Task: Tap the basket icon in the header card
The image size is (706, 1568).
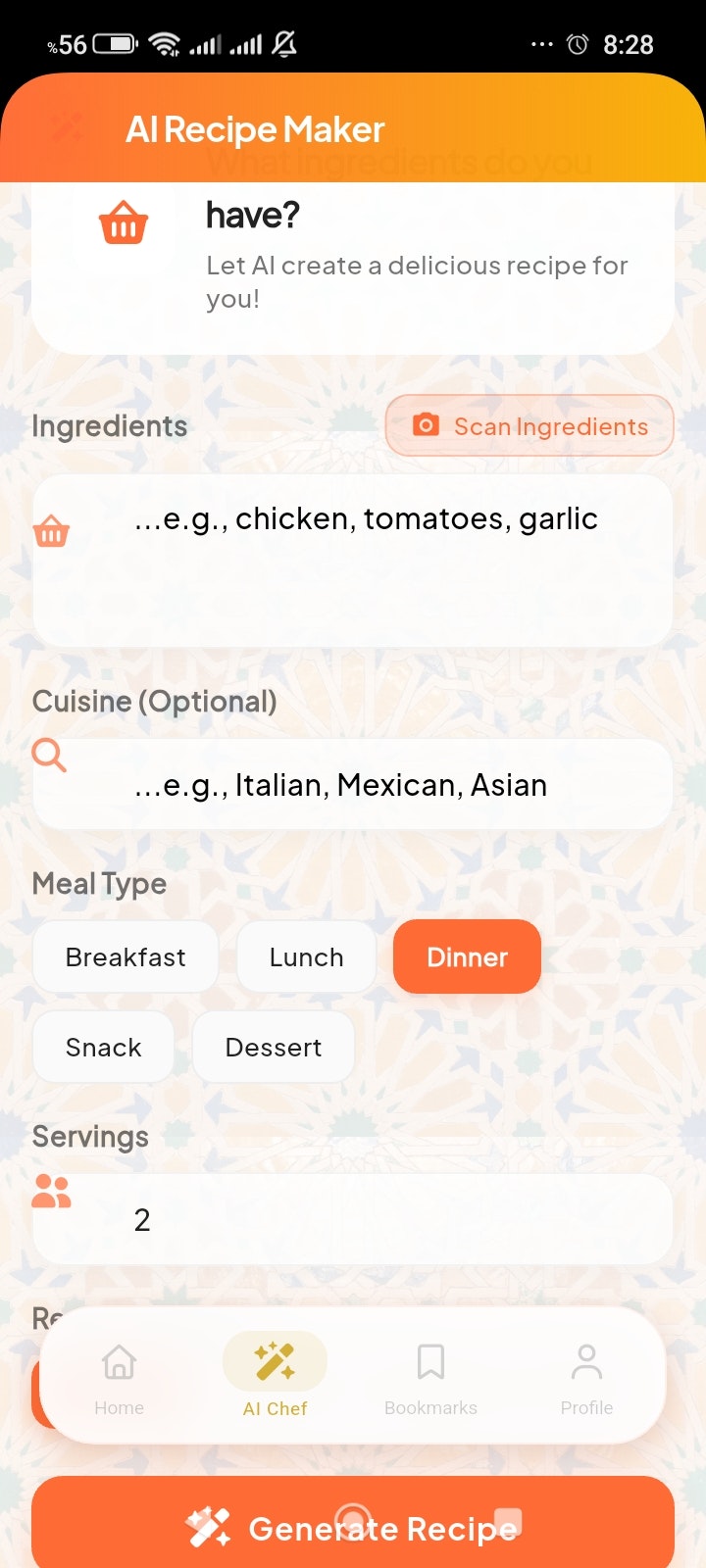Action: click(124, 223)
